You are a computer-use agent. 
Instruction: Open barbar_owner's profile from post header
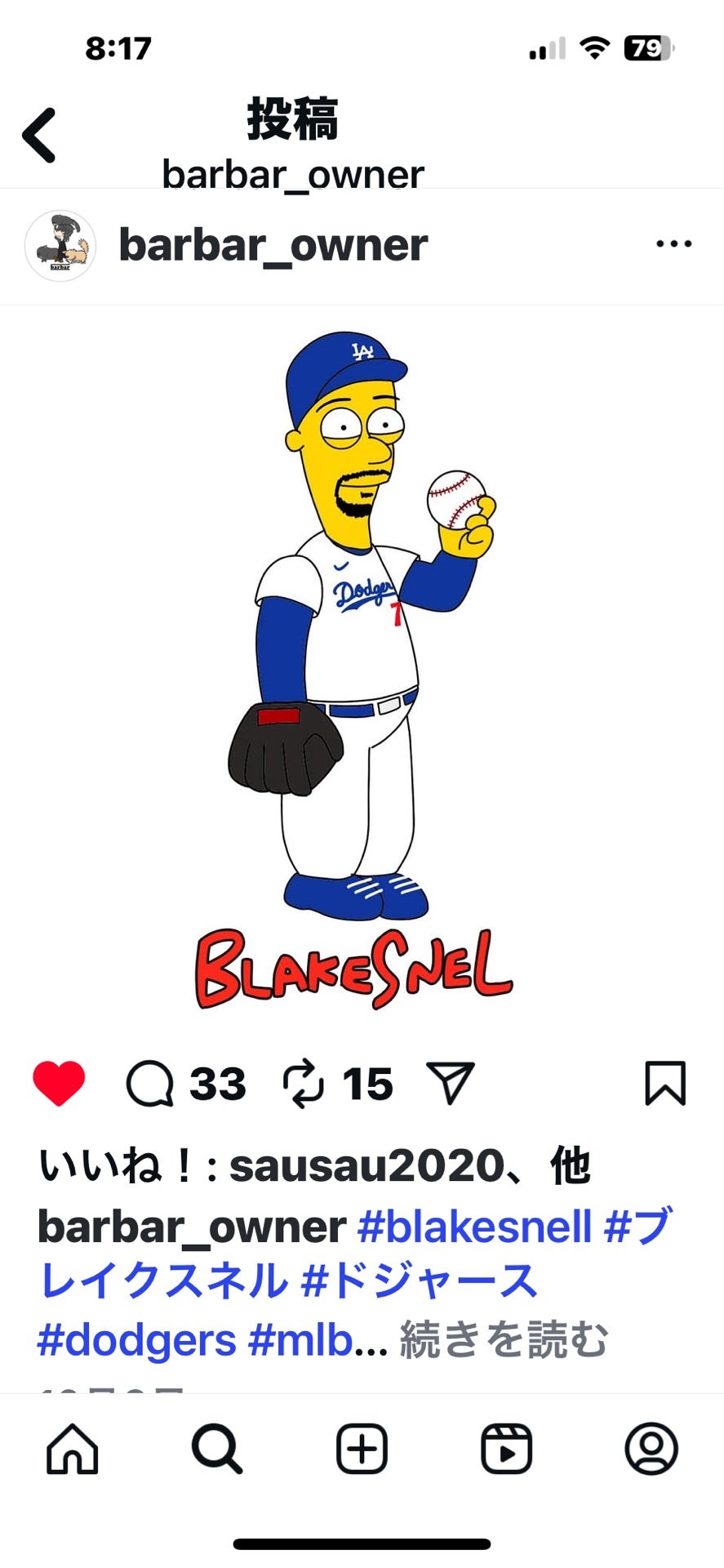[273, 245]
